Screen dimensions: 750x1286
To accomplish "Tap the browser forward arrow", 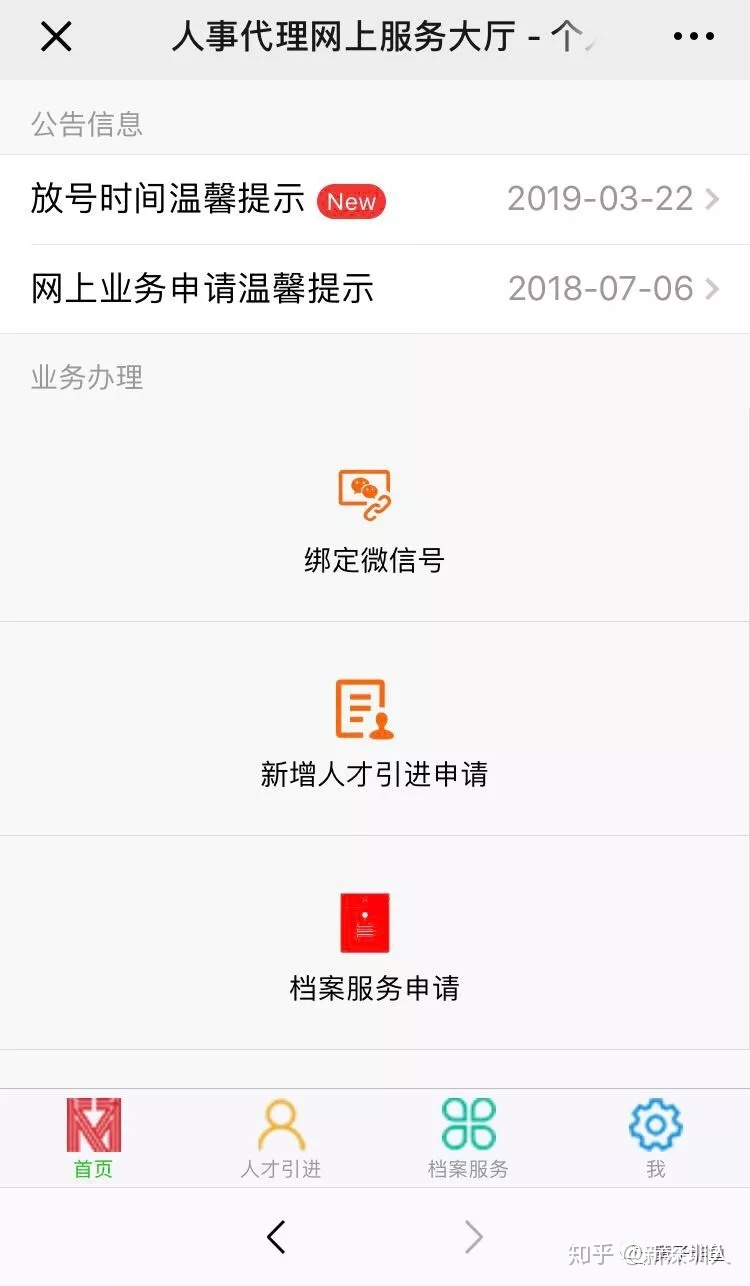I will (x=474, y=1238).
